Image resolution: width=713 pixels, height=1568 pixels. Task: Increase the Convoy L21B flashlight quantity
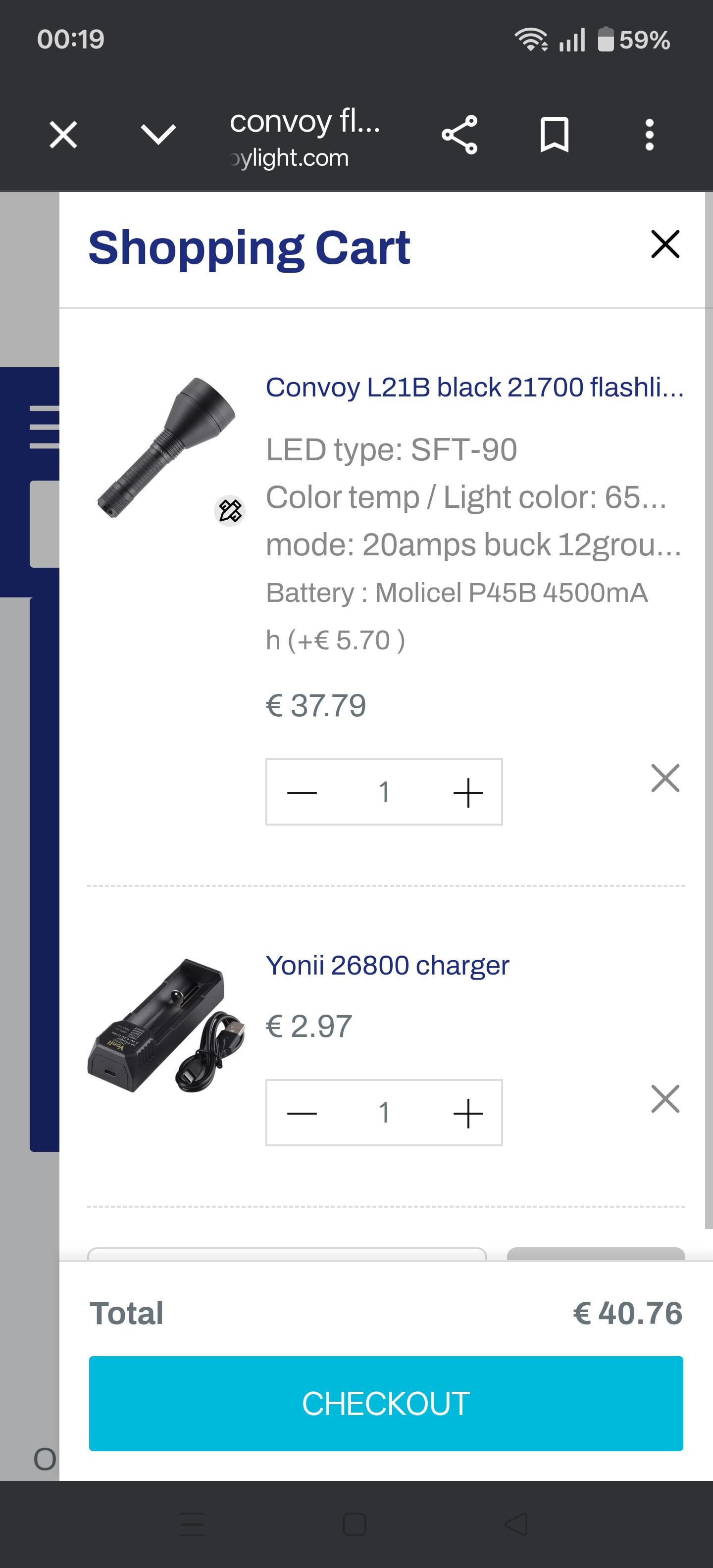pos(467,792)
